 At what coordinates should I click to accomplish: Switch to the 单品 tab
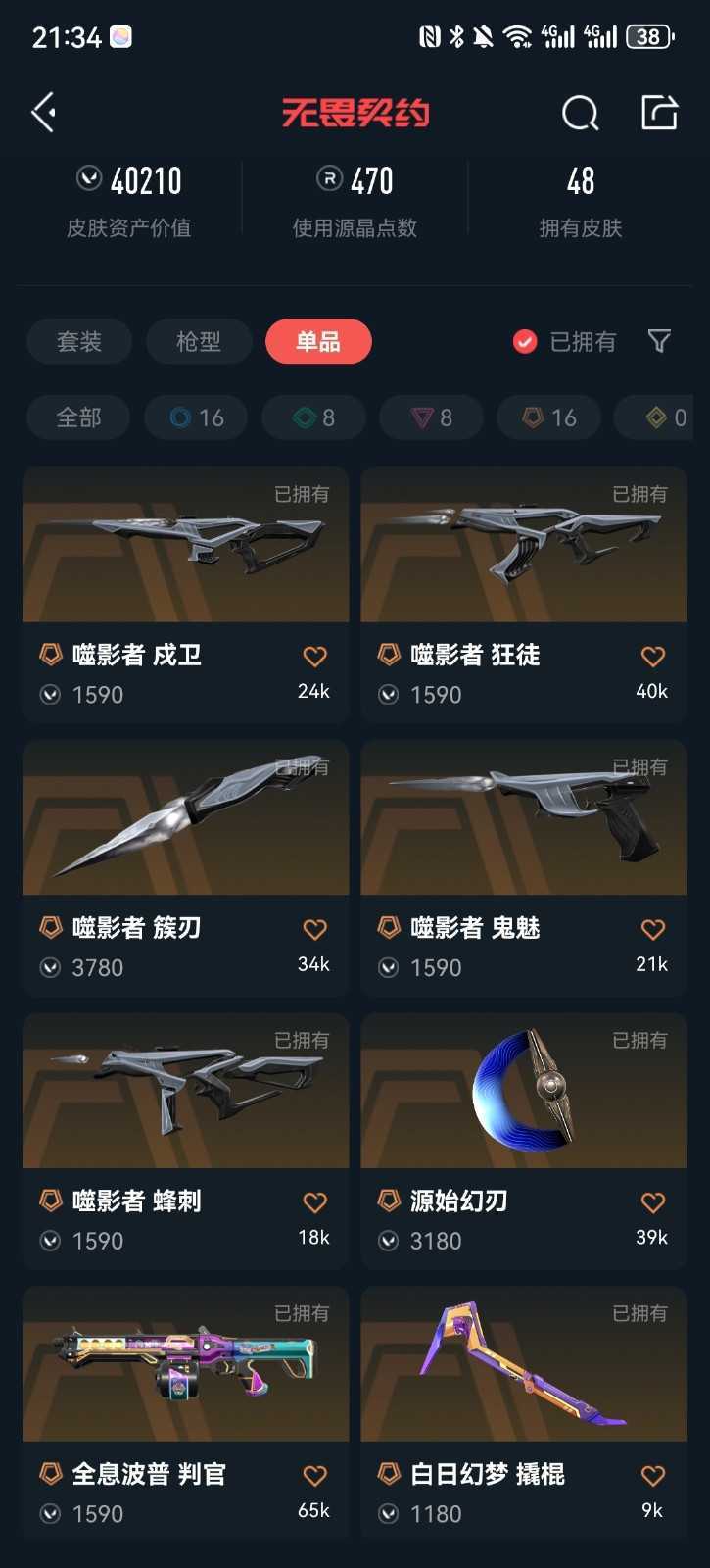[x=317, y=341]
